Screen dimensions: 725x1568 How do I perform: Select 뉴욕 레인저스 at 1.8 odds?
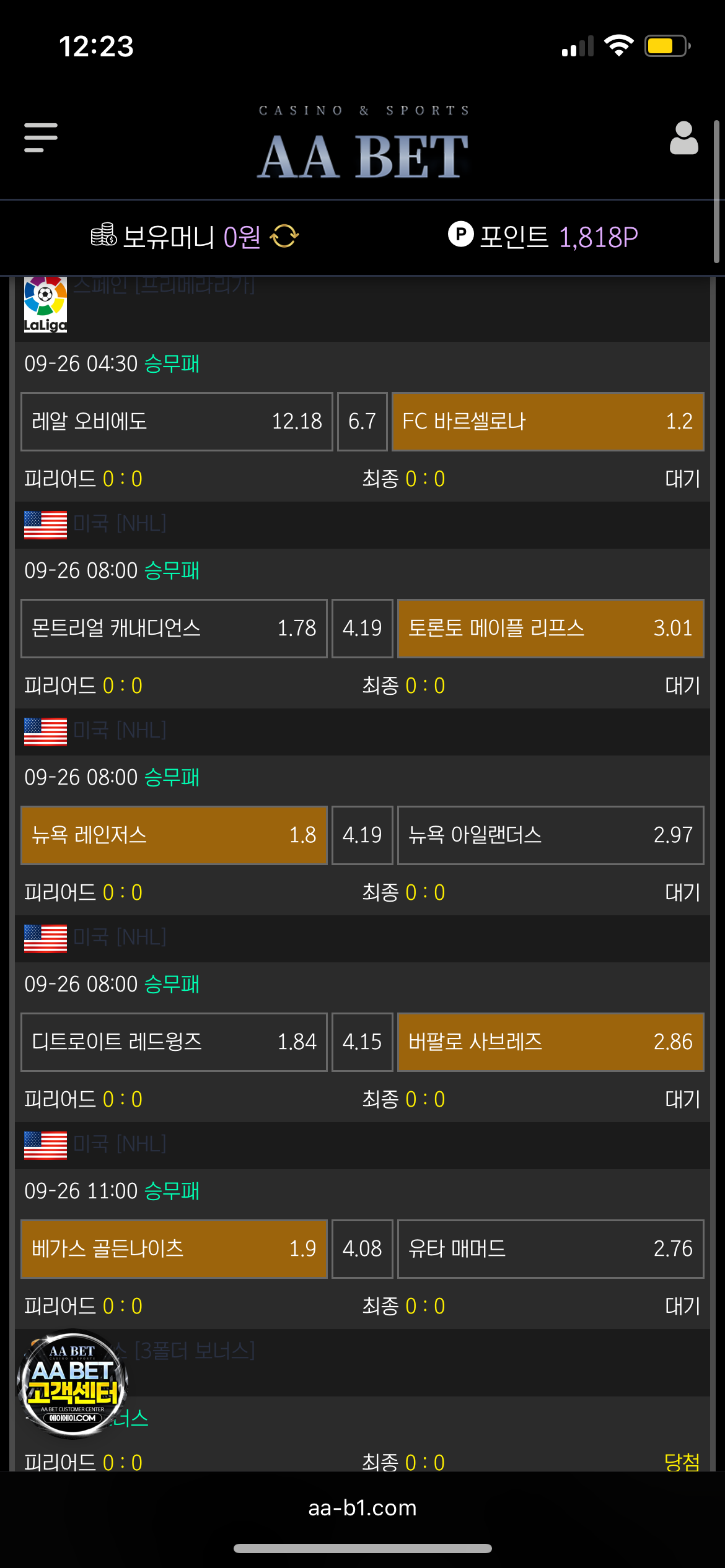(174, 835)
